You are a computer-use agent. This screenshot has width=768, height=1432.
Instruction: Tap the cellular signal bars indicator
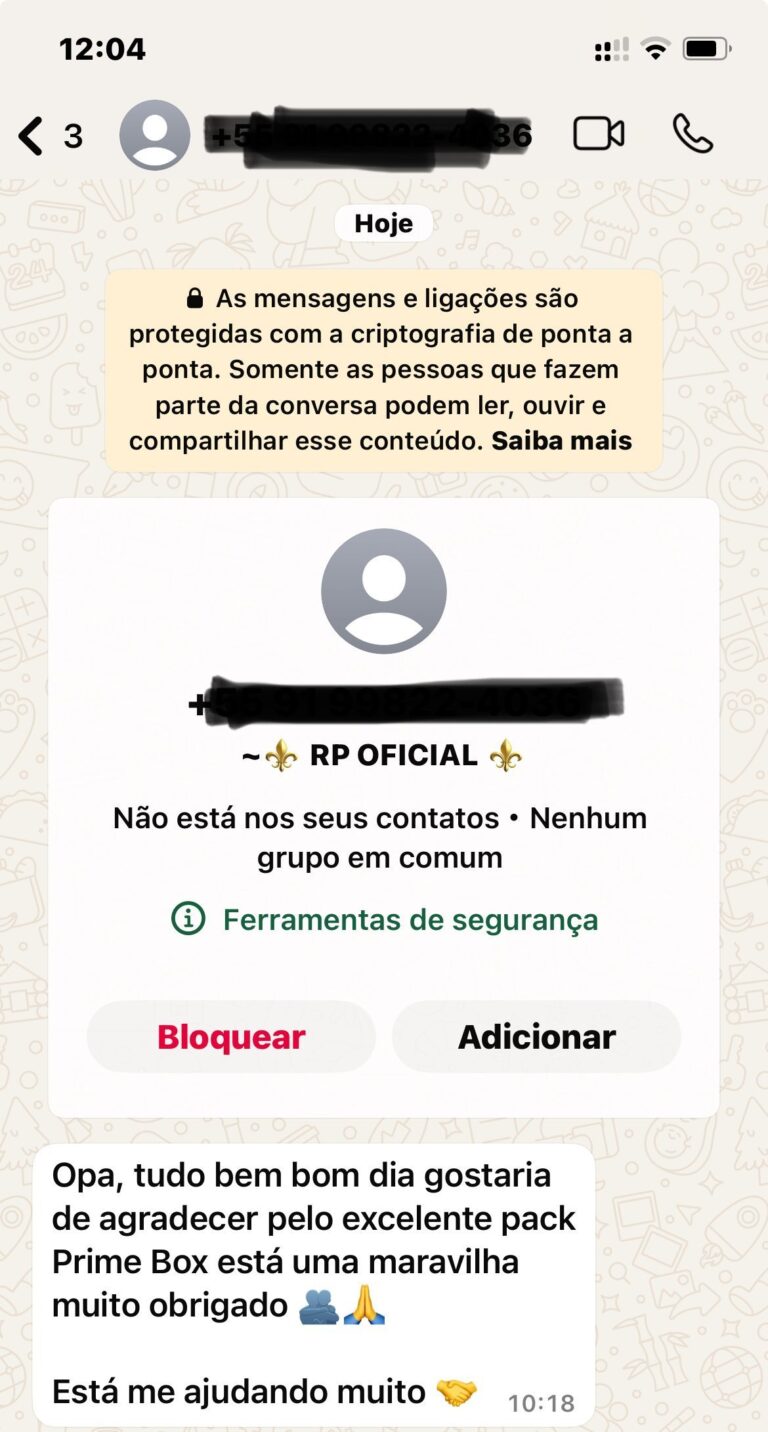coord(608,48)
